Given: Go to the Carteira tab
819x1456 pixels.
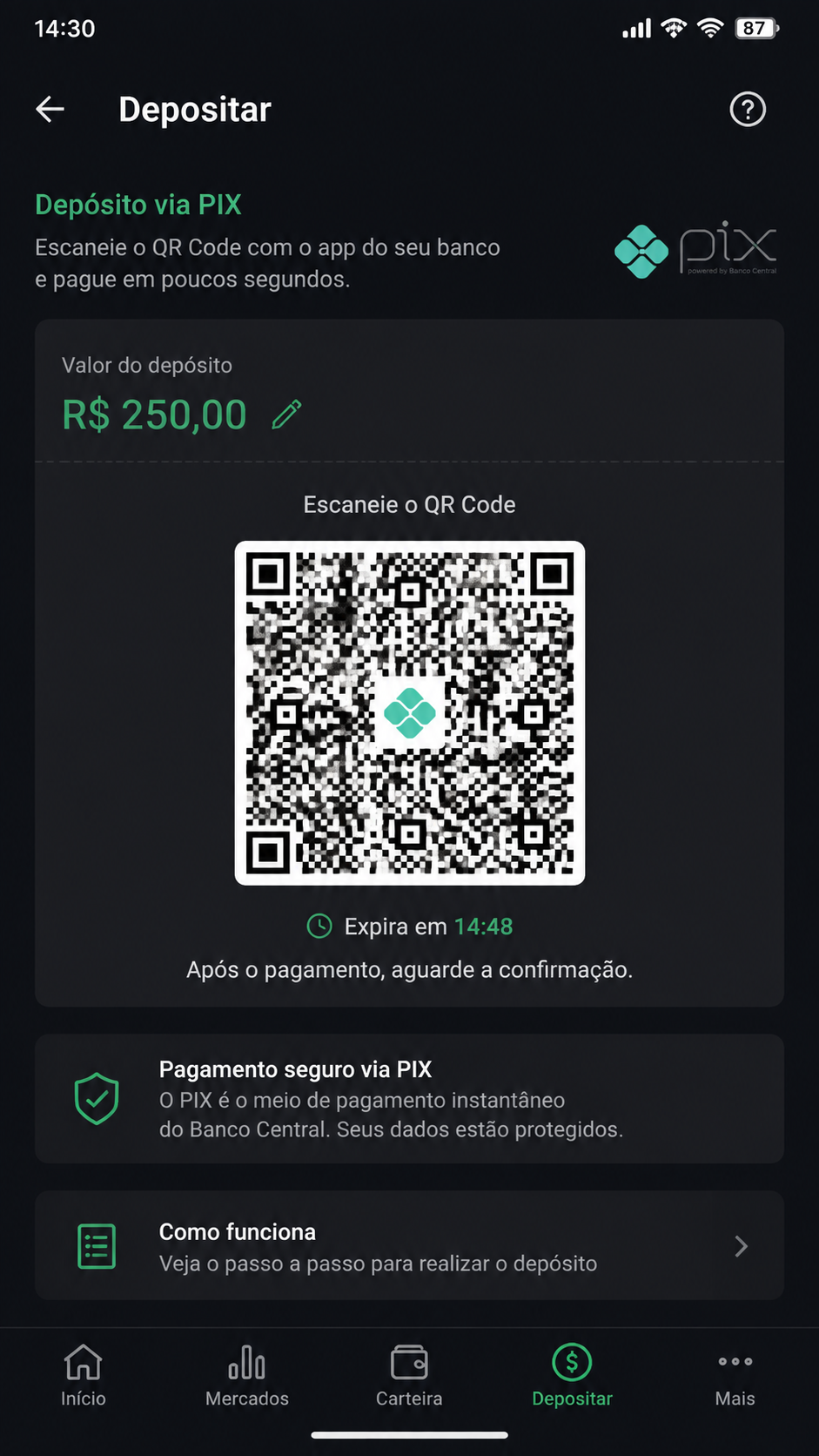Looking at the screenshot, I should point(409,1375).
